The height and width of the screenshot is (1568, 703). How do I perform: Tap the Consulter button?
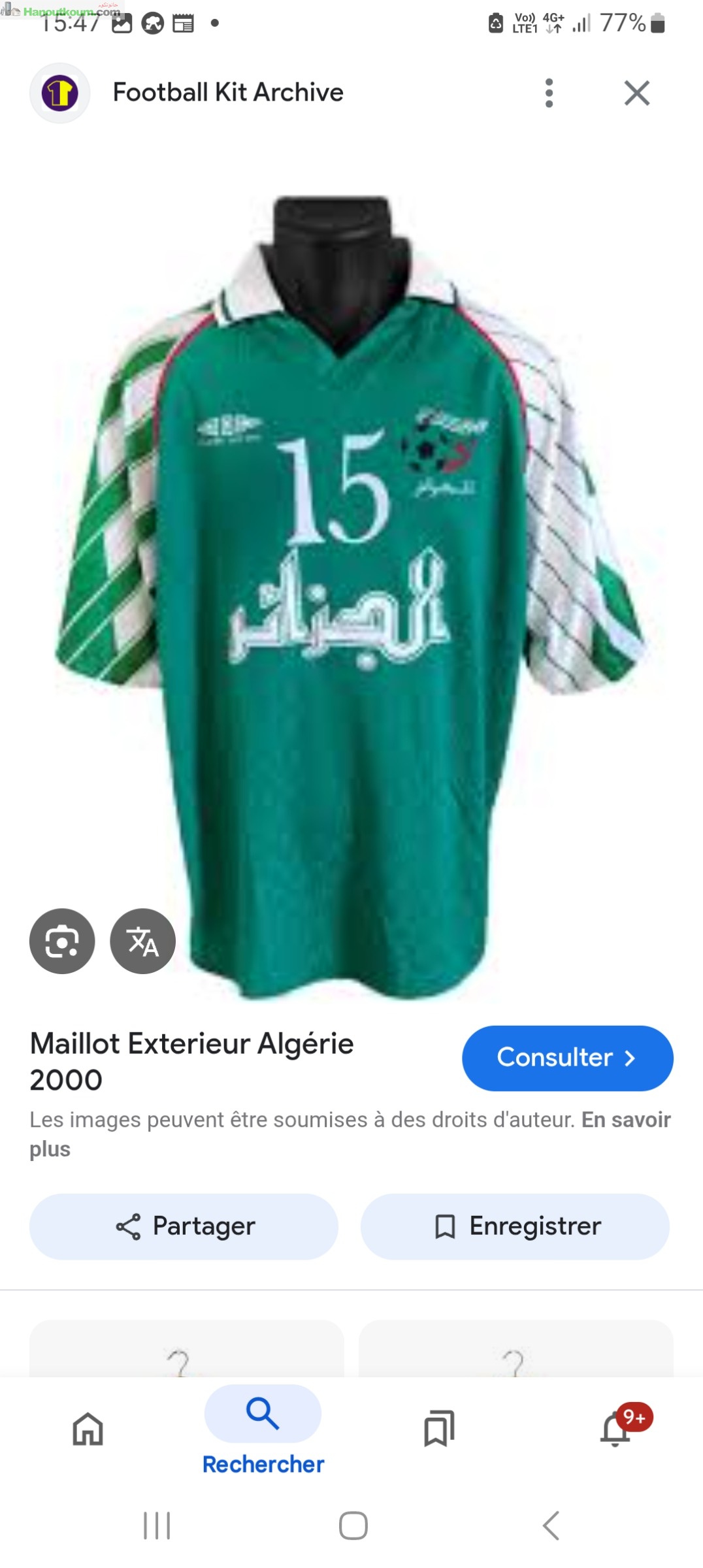(567, 1058)
